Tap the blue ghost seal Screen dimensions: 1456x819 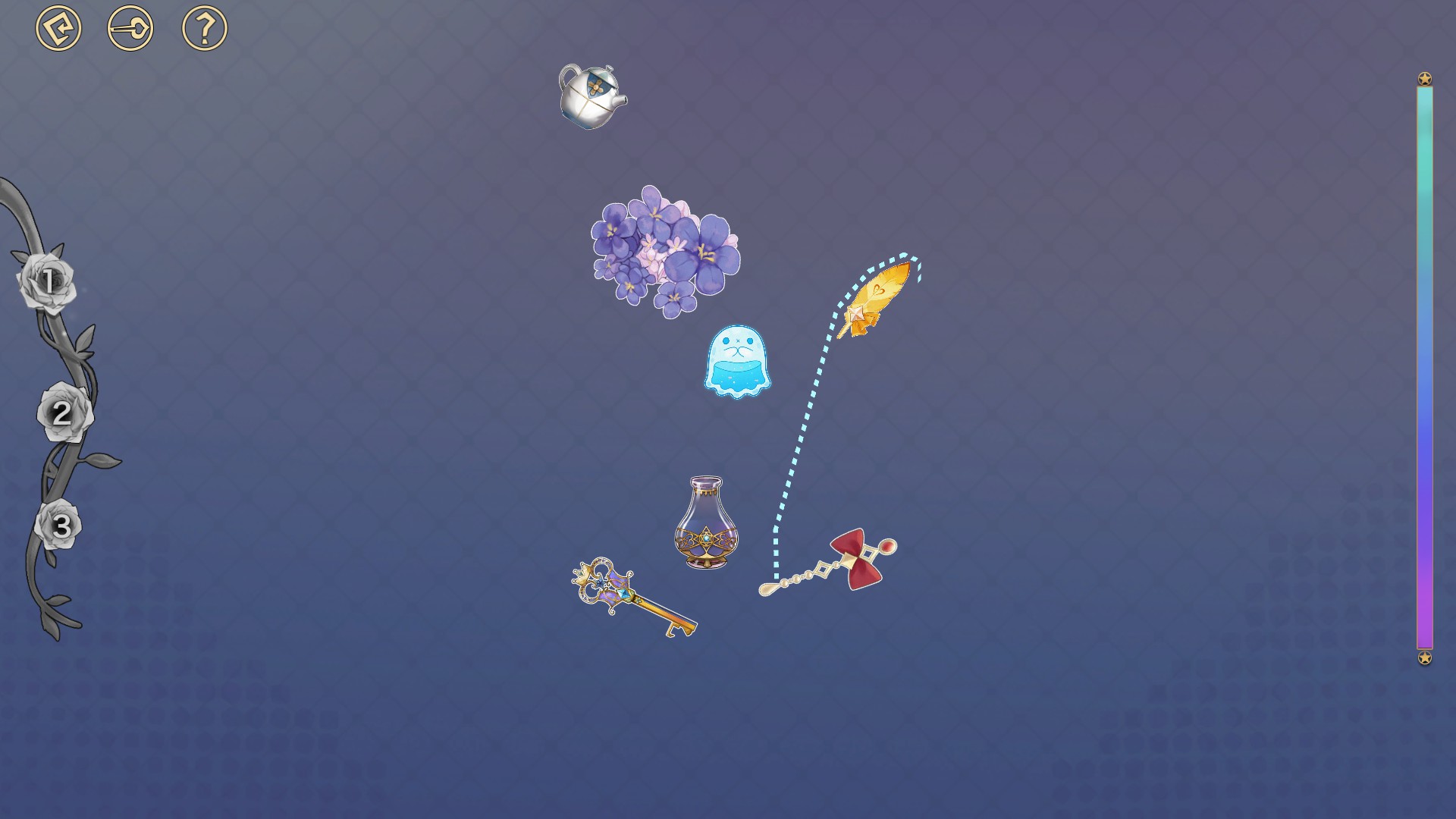coord(737,362)
